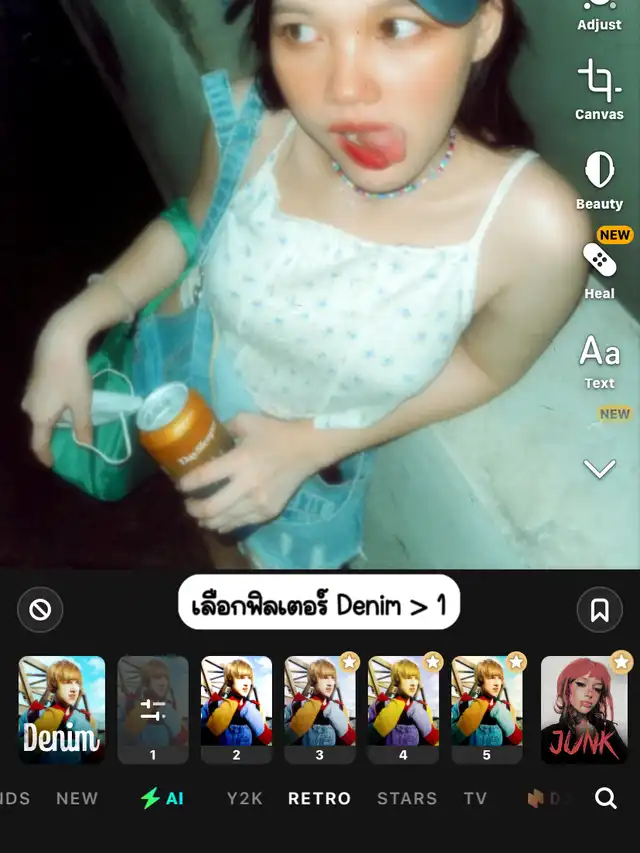The height and width of the screenshot is (853, 640).
Task: Select the Heal tool
Action: point(599,268)
